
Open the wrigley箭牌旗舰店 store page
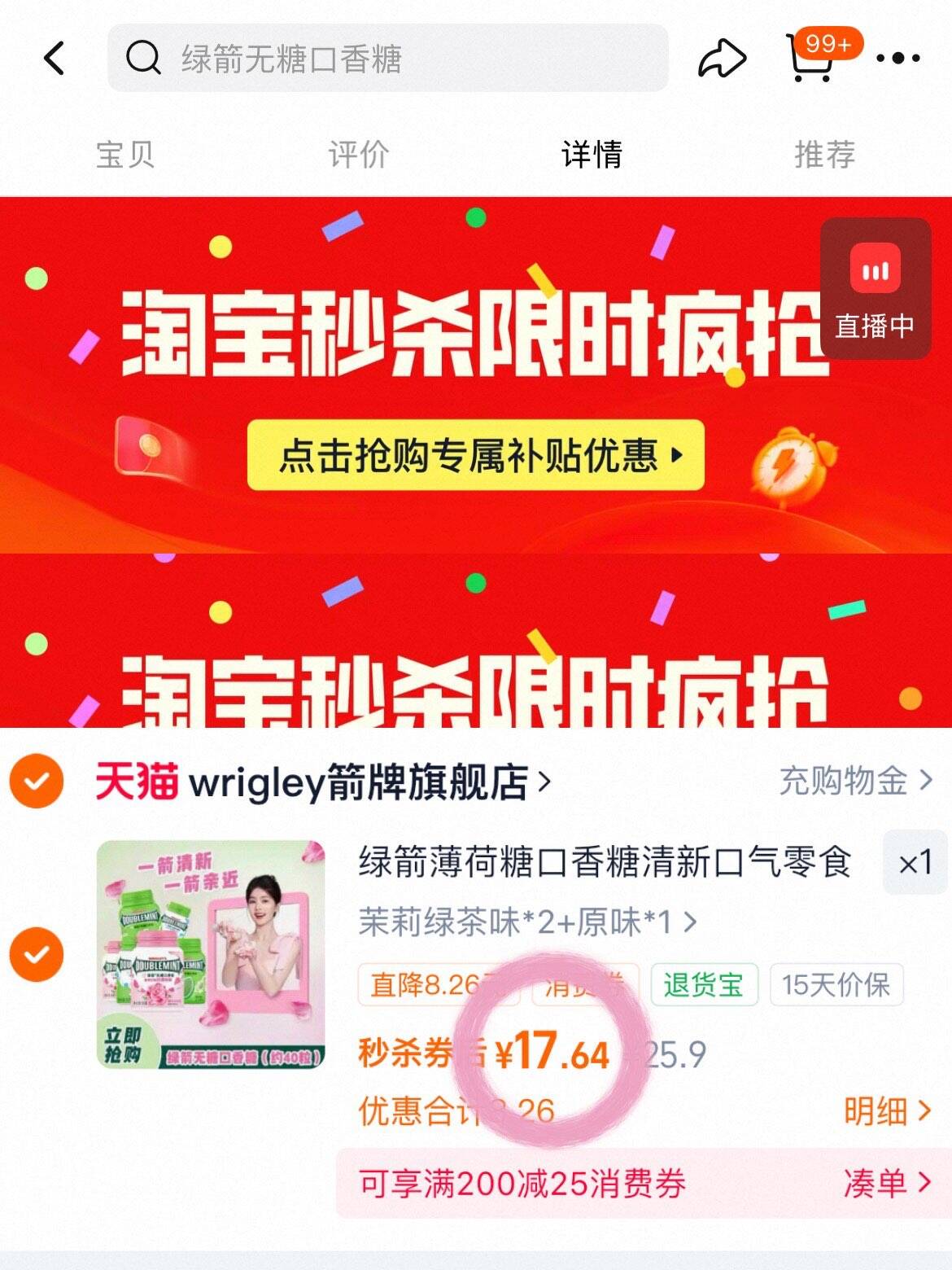pyautogui.click(x=323, y=782)
